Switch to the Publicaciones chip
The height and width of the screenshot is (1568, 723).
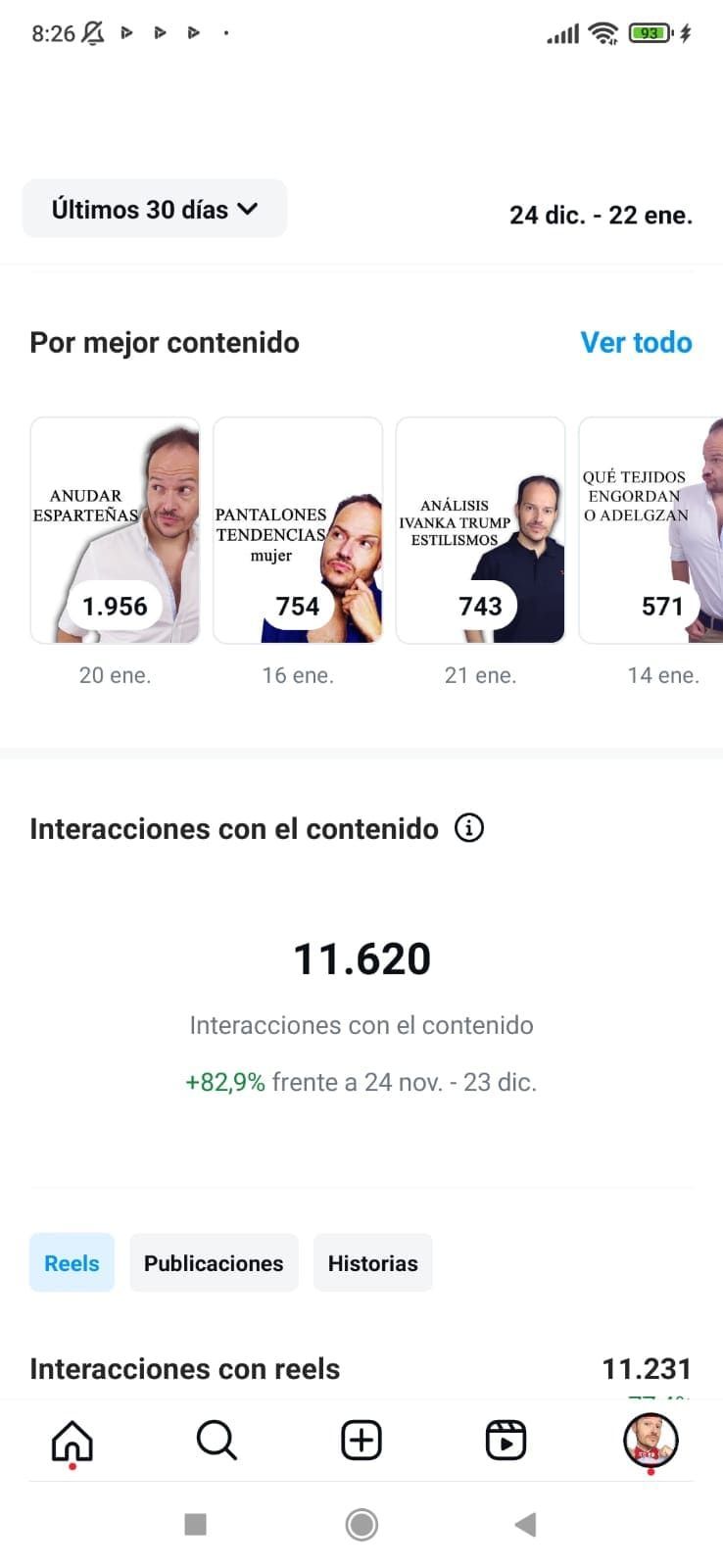214,1263
